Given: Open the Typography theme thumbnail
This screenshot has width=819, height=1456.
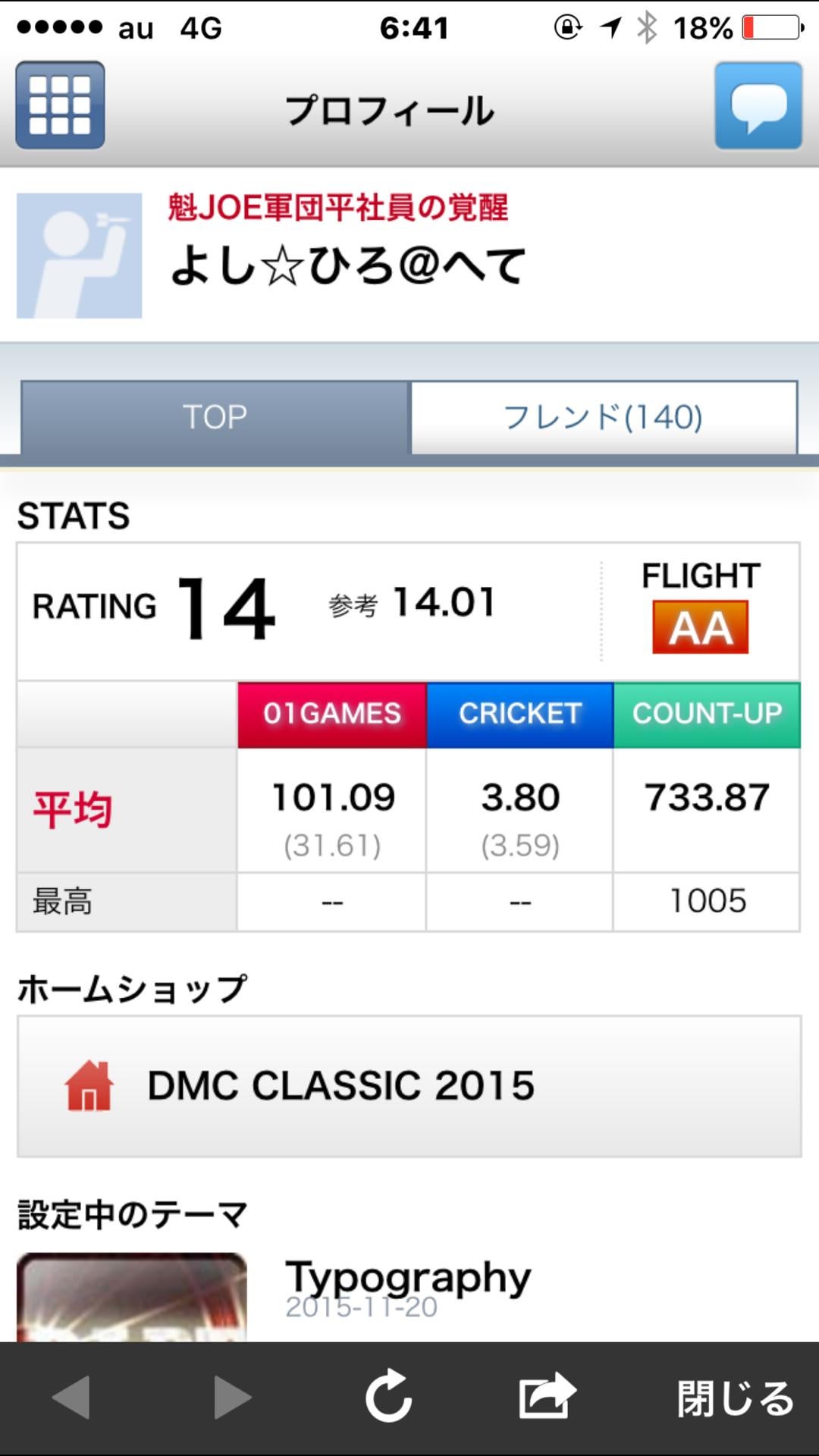Looking at the screenshot, I should click(132, 1296).
